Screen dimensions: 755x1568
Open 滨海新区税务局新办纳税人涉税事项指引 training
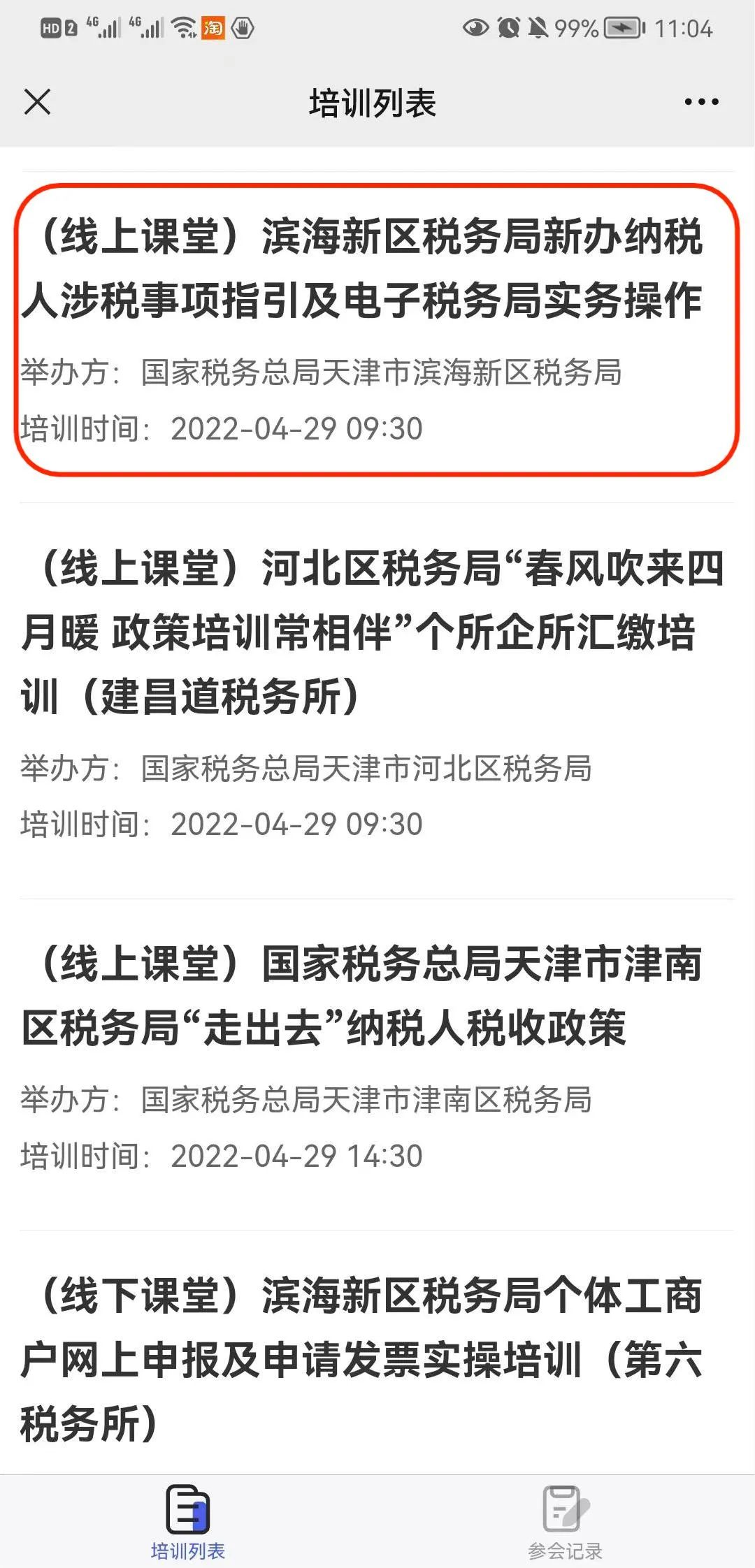coord(377,330)
